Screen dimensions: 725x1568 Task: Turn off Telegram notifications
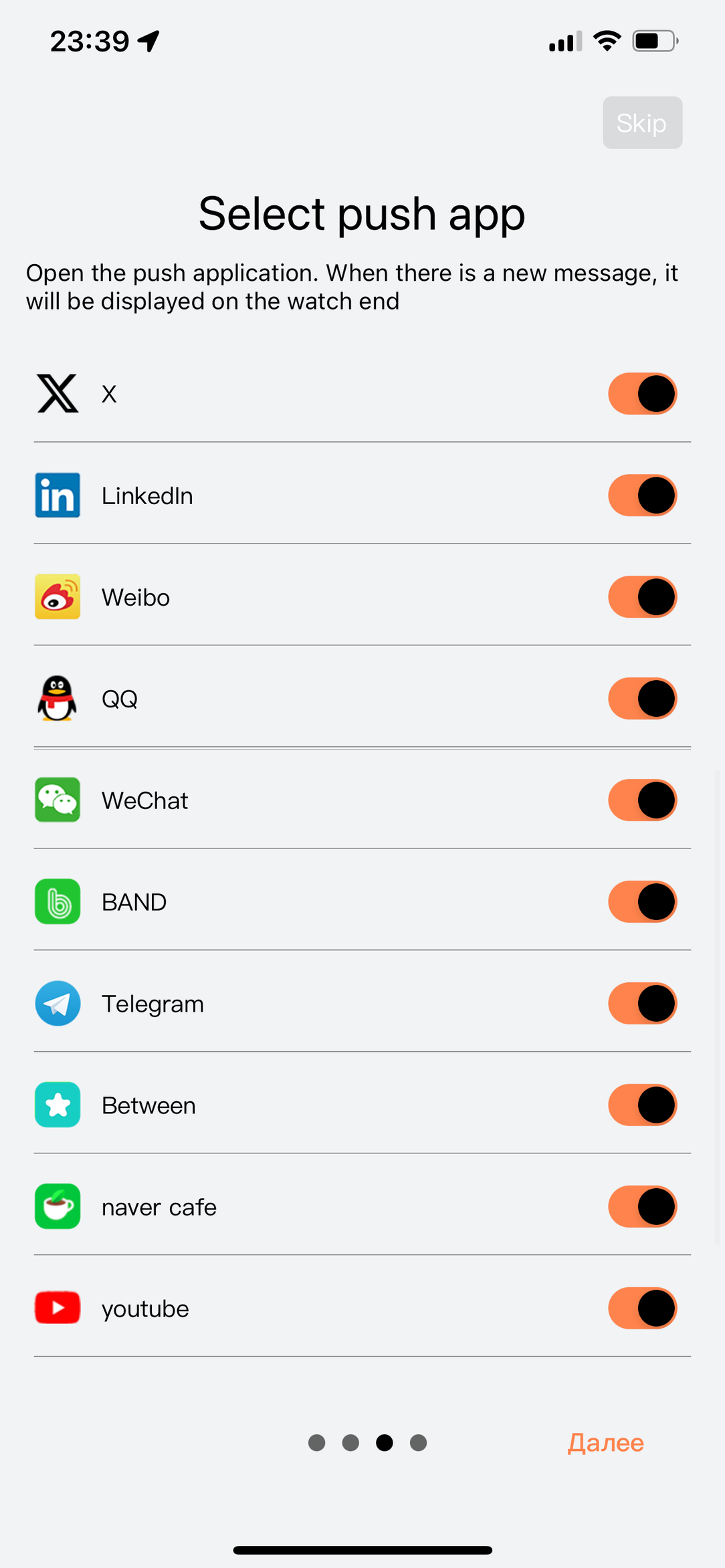642,1004
